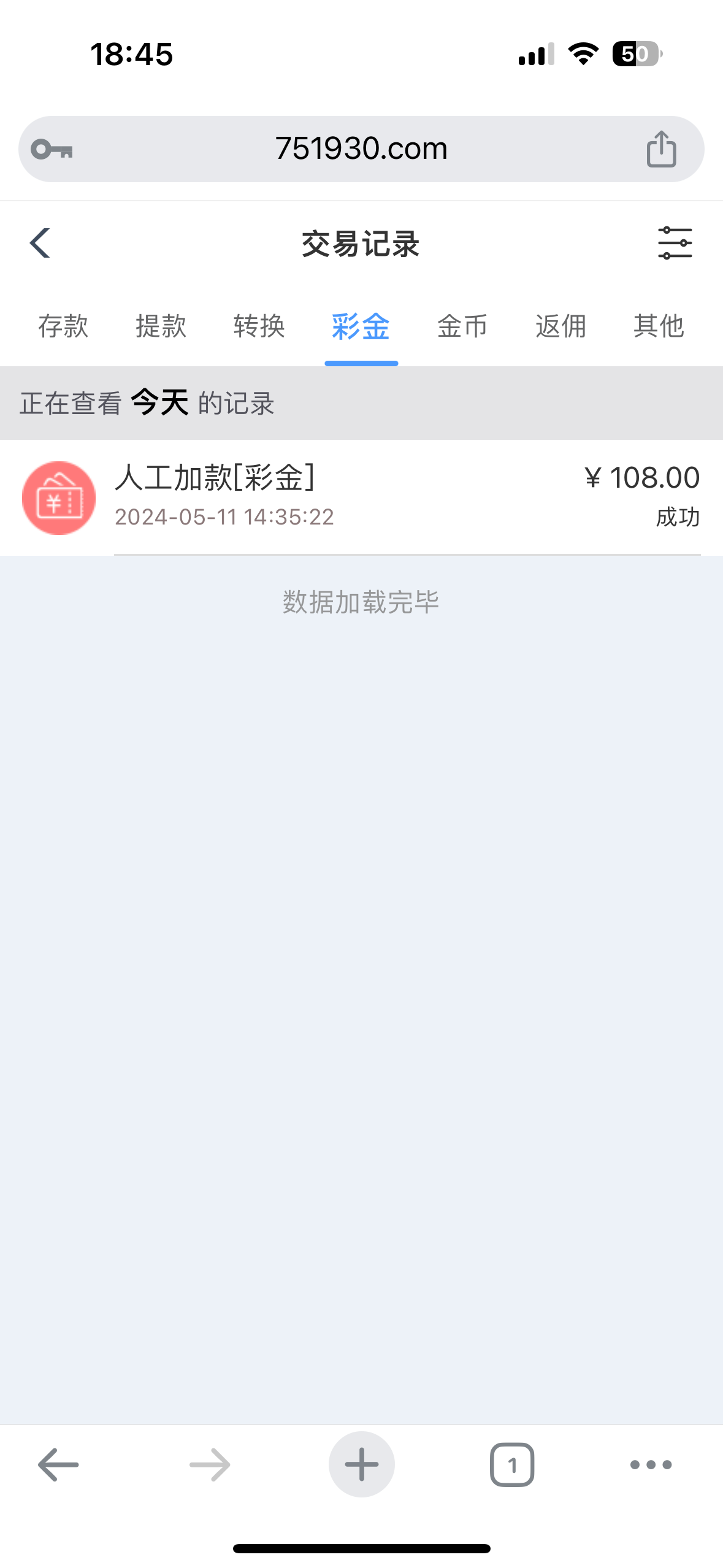
Task: View the 返佣 tab
Action: (x=560, y=326)
